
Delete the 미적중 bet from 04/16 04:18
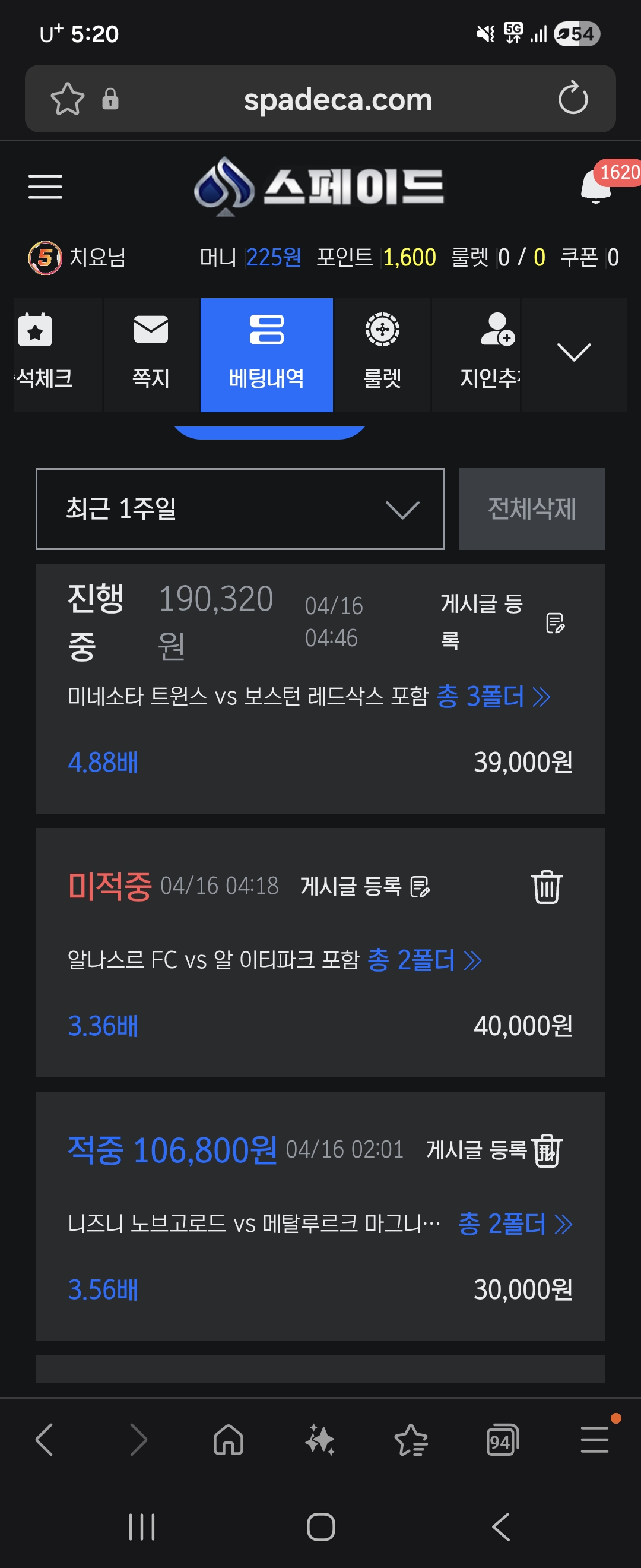tap(546, 886)
